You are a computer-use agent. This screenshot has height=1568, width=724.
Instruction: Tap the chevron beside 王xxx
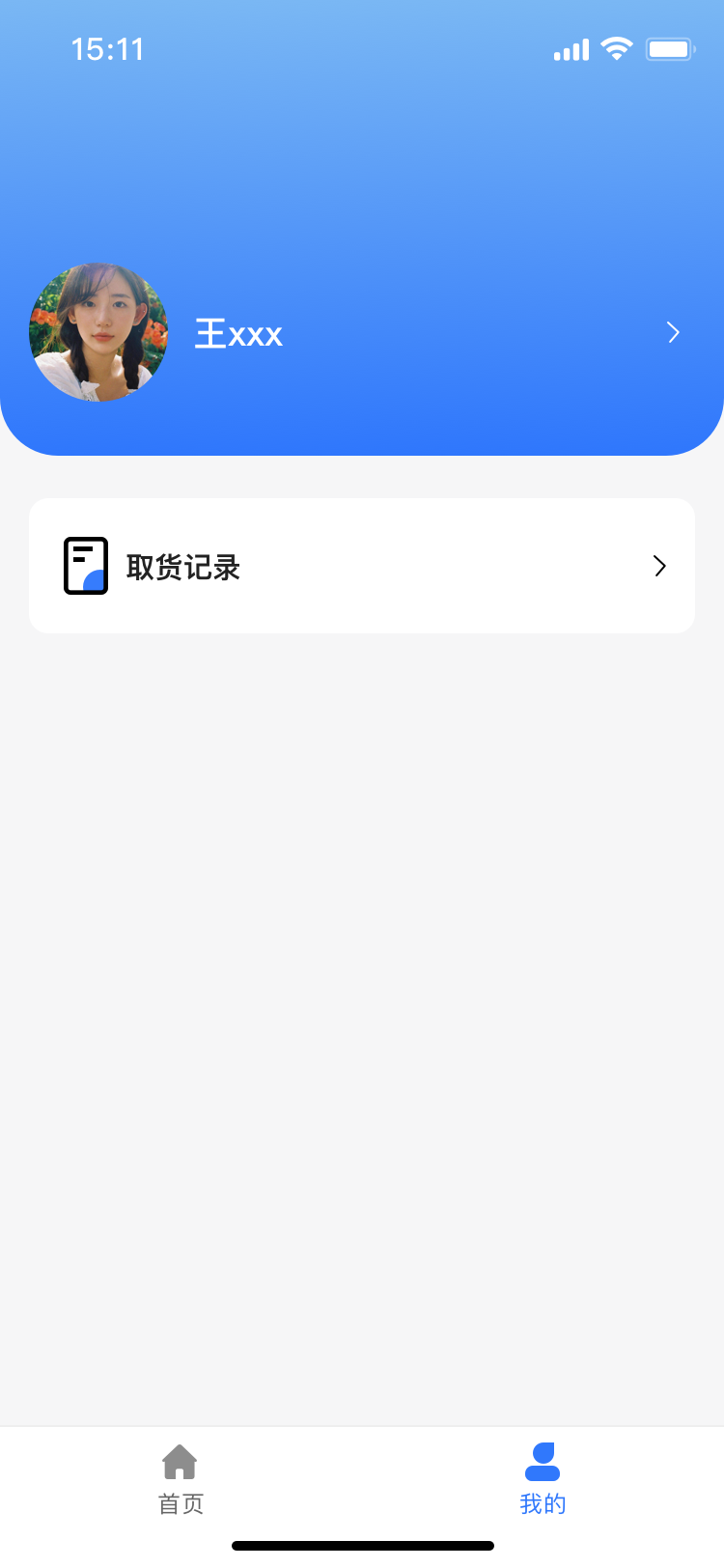click(x=673, y=333)
